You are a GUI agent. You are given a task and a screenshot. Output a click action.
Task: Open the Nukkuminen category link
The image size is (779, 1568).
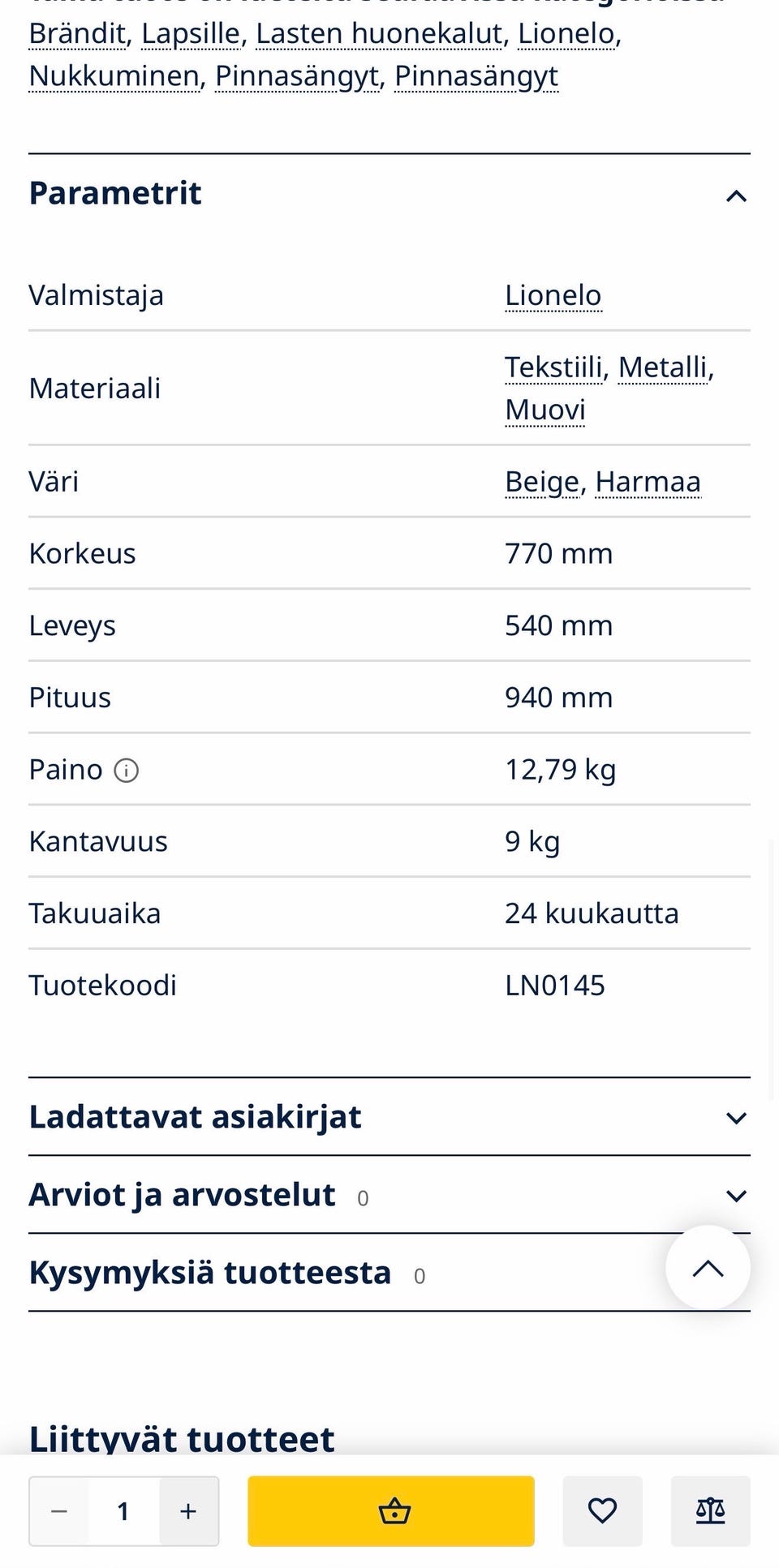(x=112, y=75)
